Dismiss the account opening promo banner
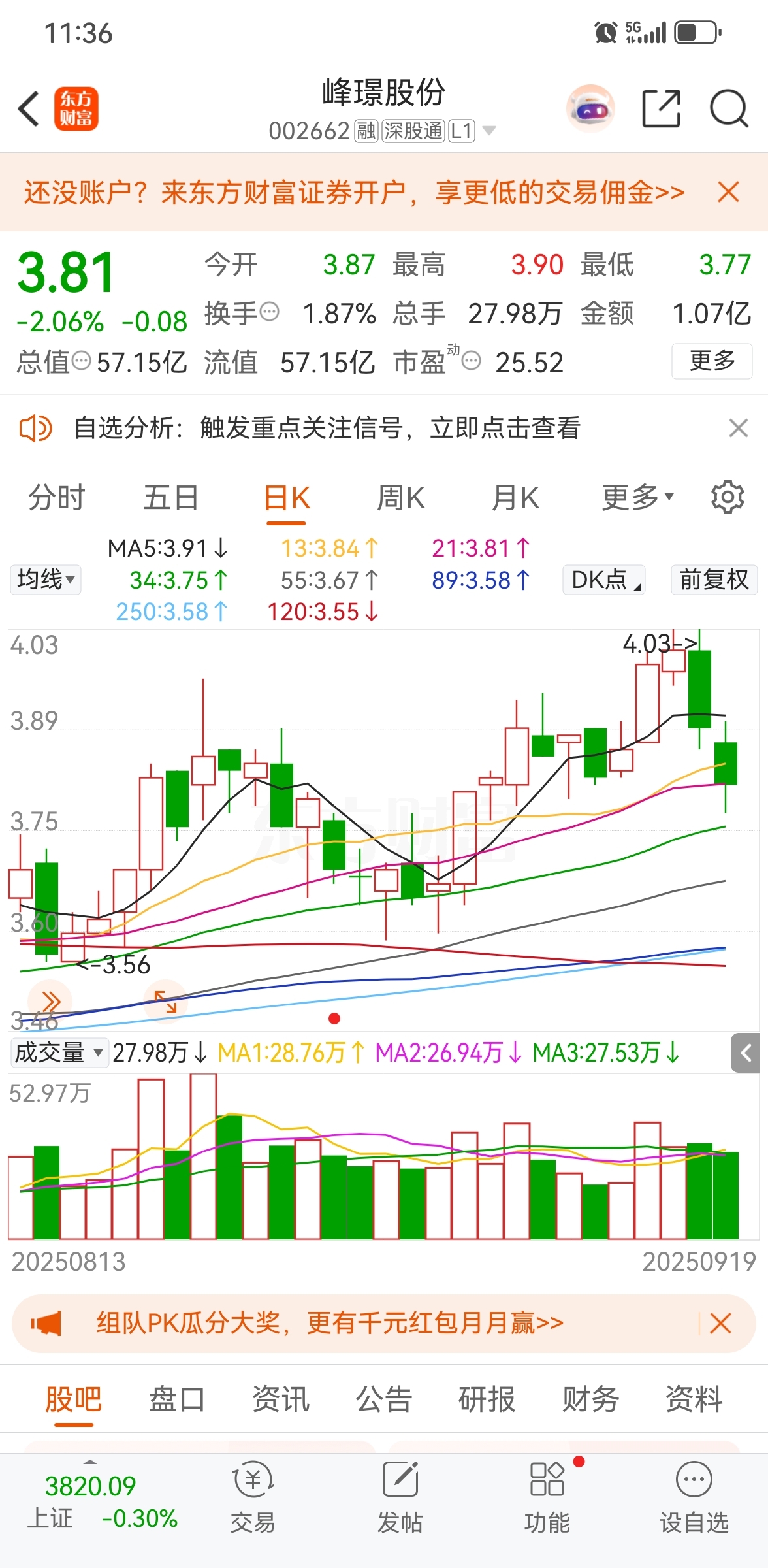This screenshot has height=1568, width=768. 728,192
